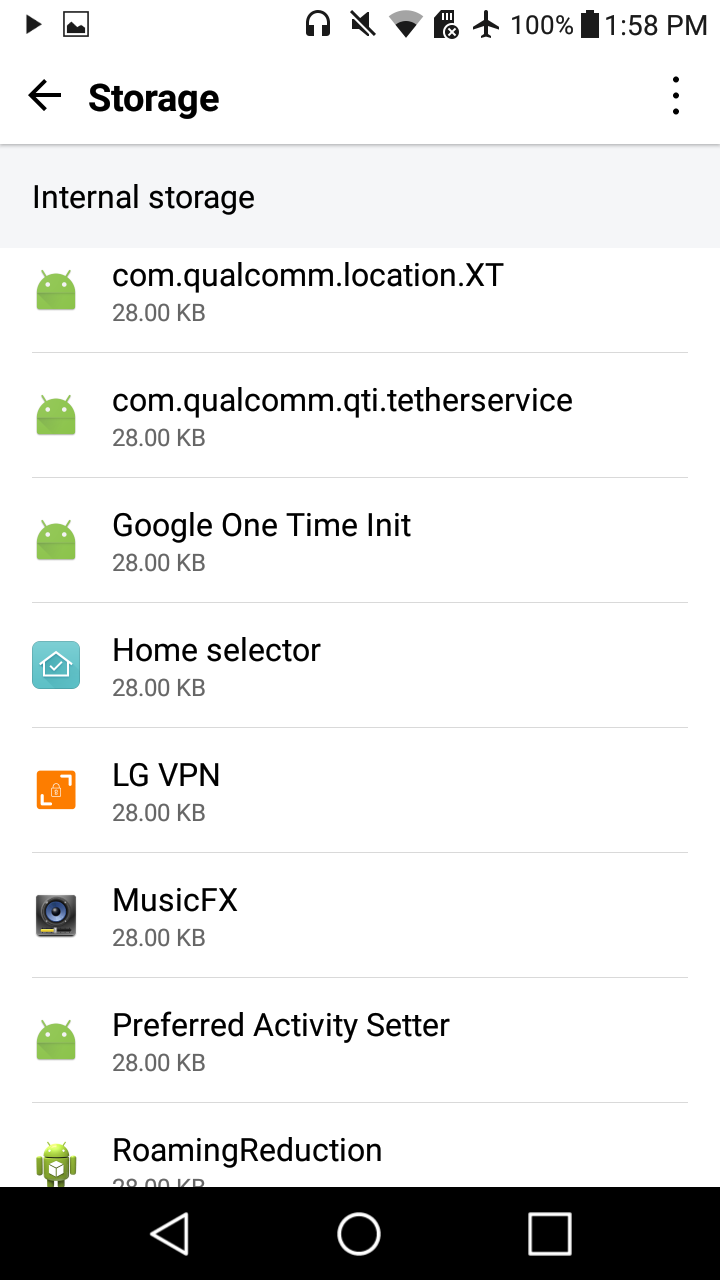Select Google One Time Init
The width and height of the screenshot is (720, 1280).
tap(360, 540)
